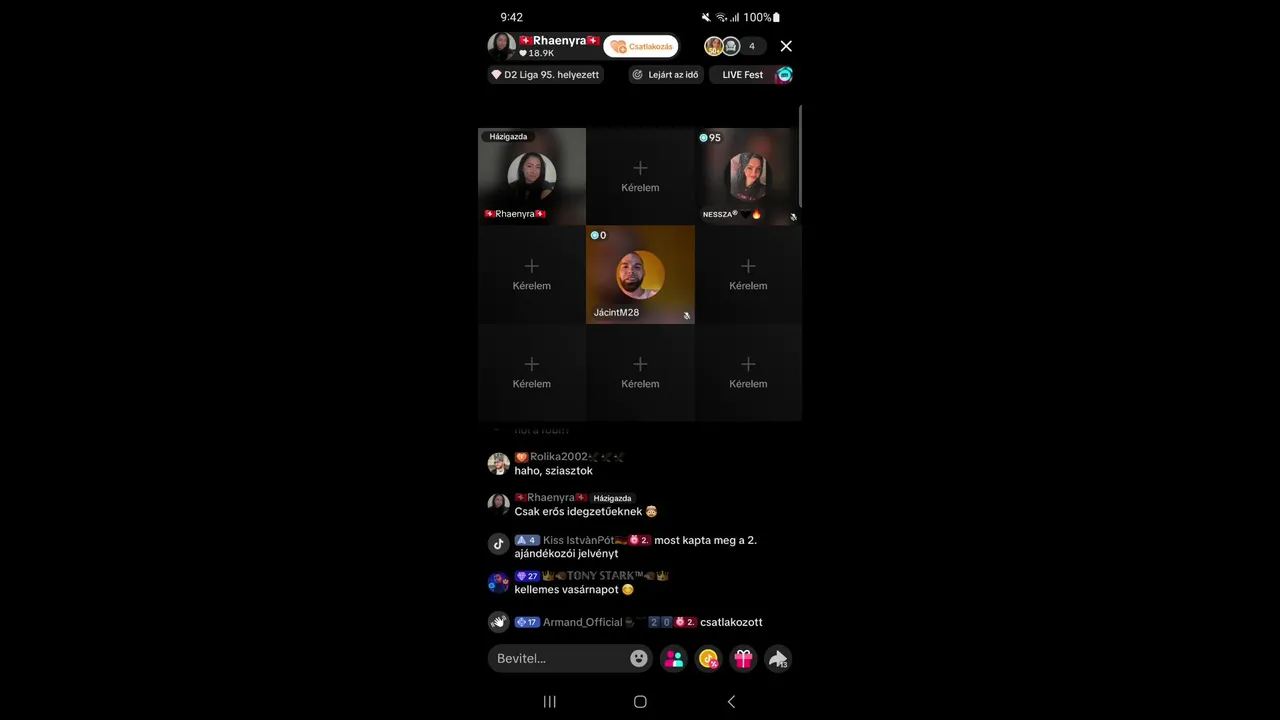Open NESSZA's guest tile
This screenshot has width=1280, height=720.
pyautogui.click(x=748, y=176)
